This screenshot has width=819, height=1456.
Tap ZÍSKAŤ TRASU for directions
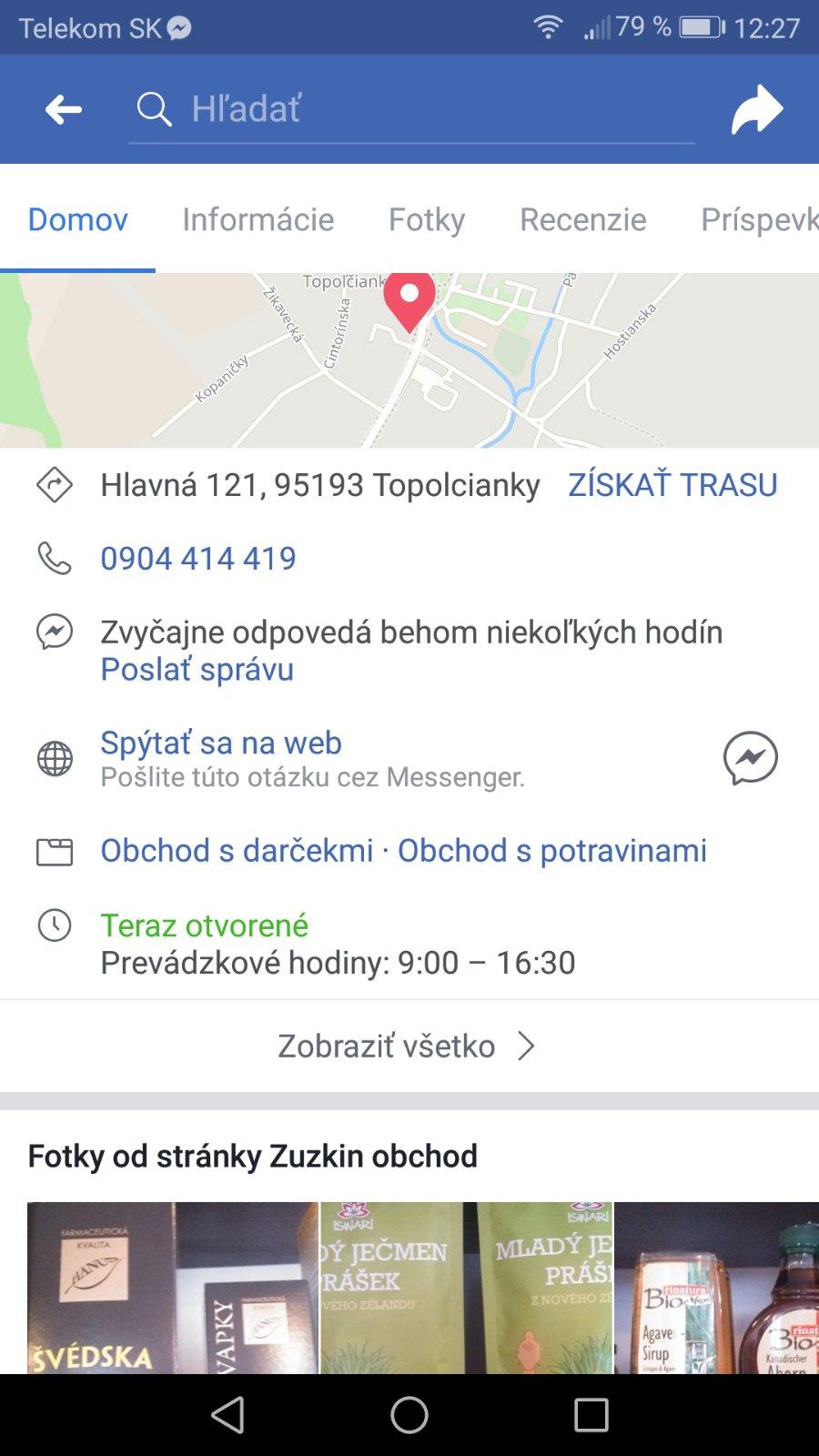[672, 485]
